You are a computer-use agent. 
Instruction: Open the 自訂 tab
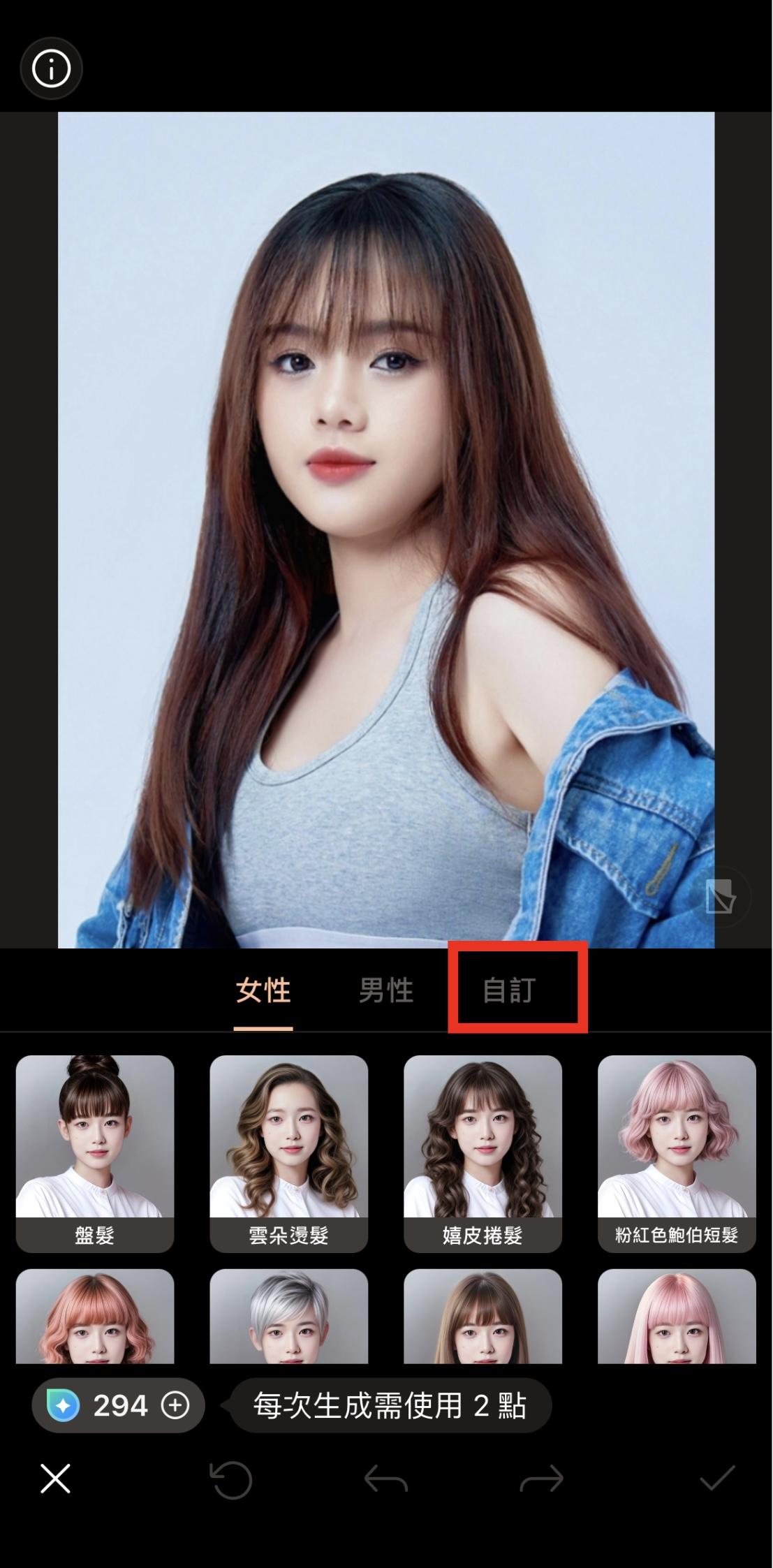click(x=509, y=990)
